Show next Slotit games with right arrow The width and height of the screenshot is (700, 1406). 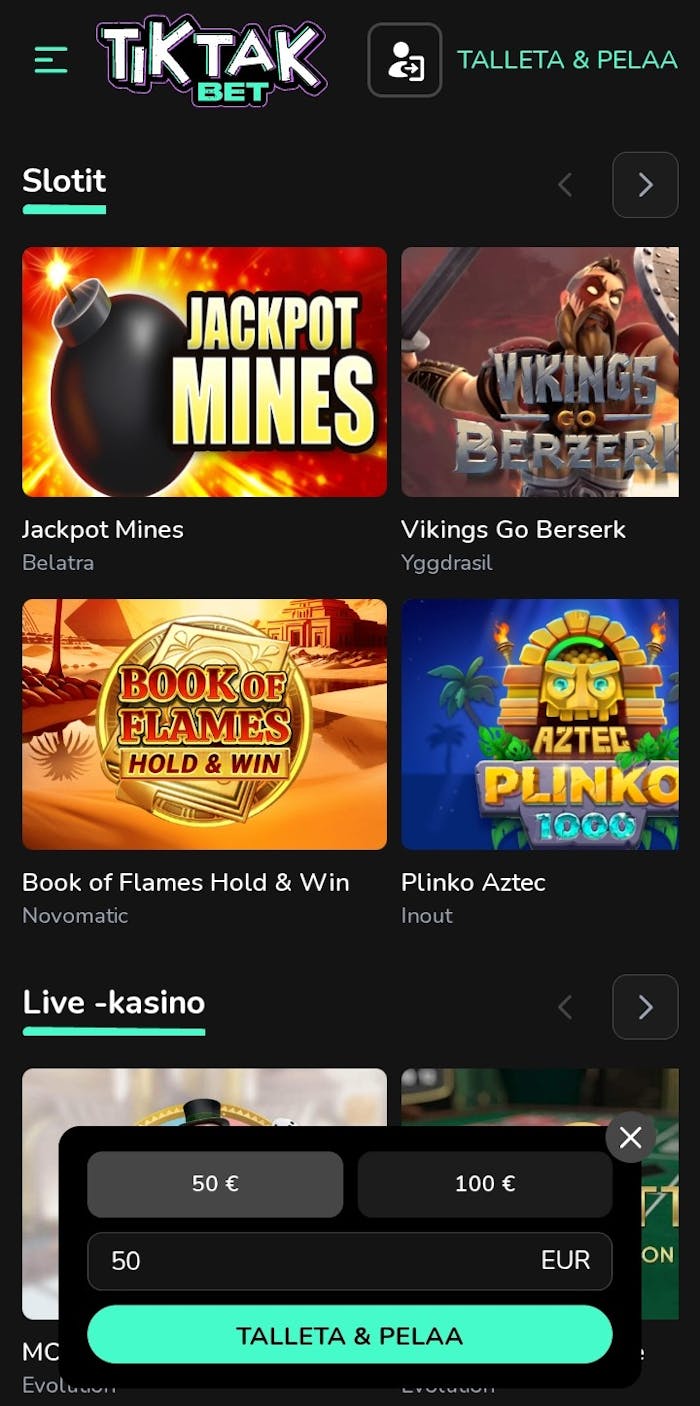[x=645, y=185]
